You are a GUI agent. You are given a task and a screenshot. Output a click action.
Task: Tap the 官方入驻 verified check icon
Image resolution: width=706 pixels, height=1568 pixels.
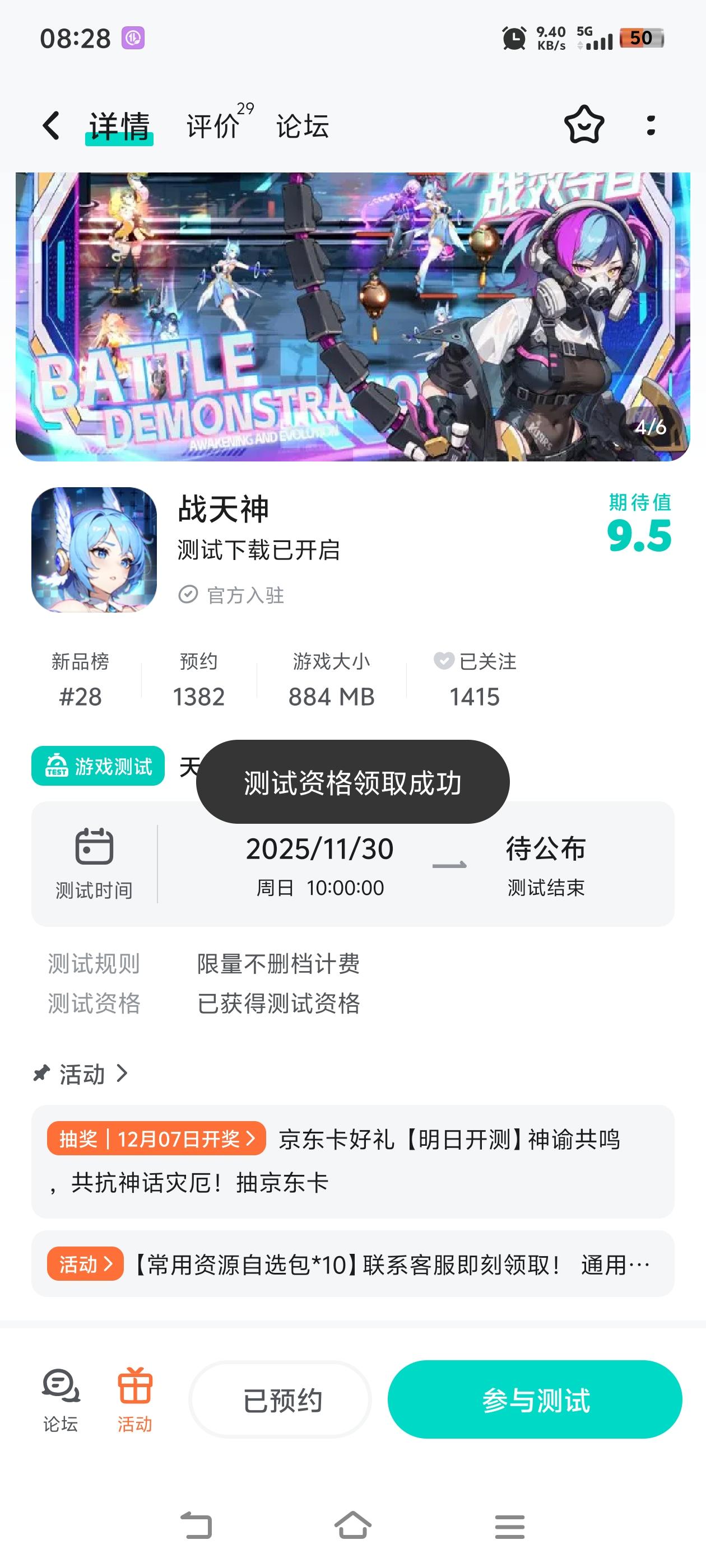point(189,595)
